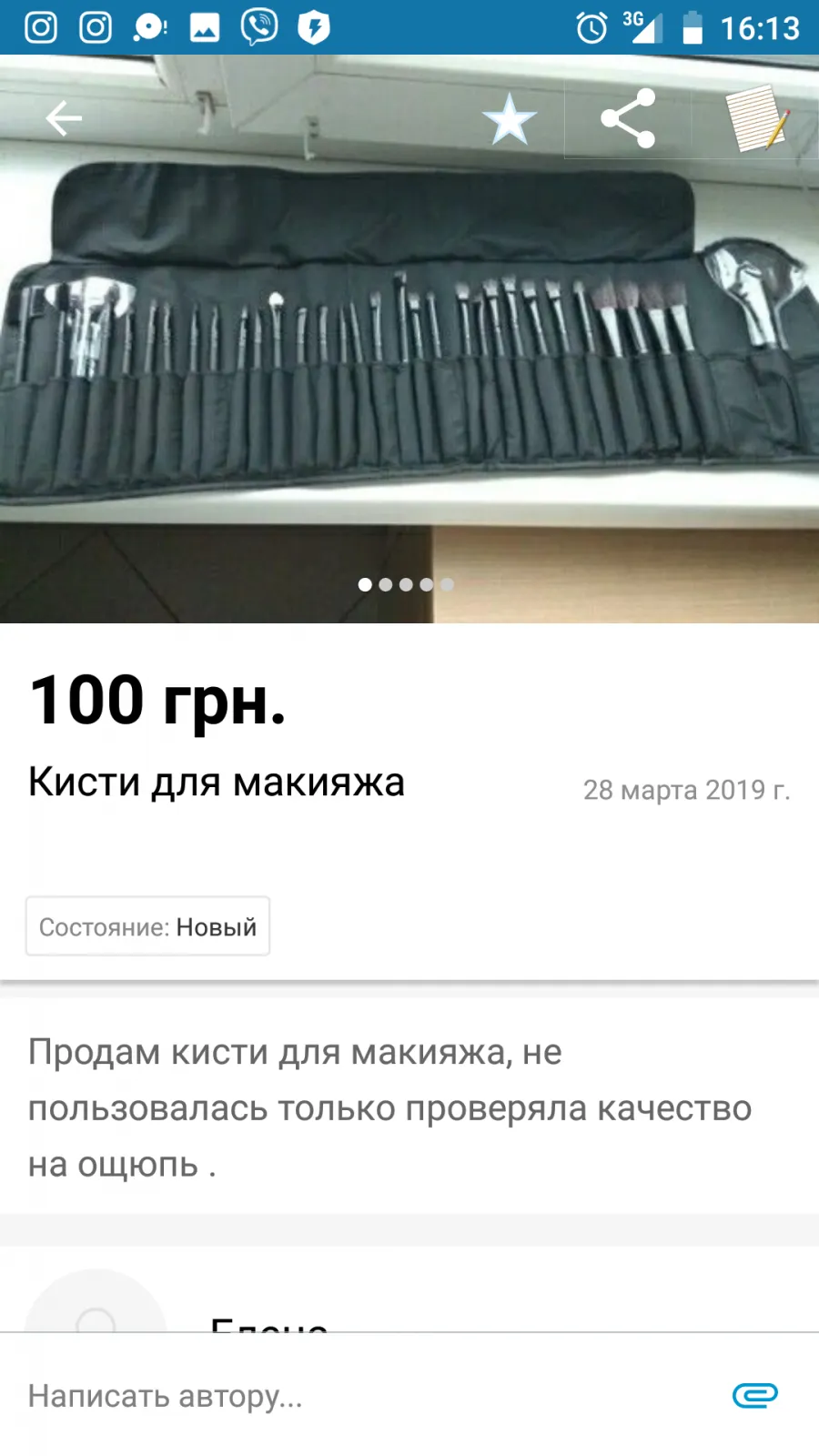Share this makeup brushes listing
Image resolution: width=819 pixels, height=1456 pixels.
click(x=628, y=118)
